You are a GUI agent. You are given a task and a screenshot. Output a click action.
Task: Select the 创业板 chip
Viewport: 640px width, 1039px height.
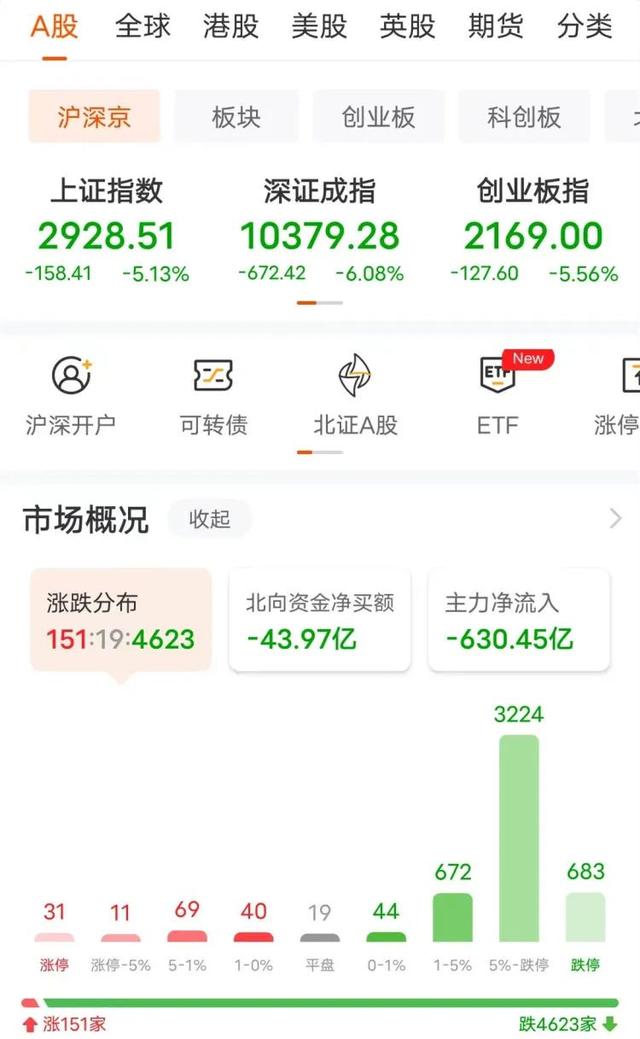378,117
